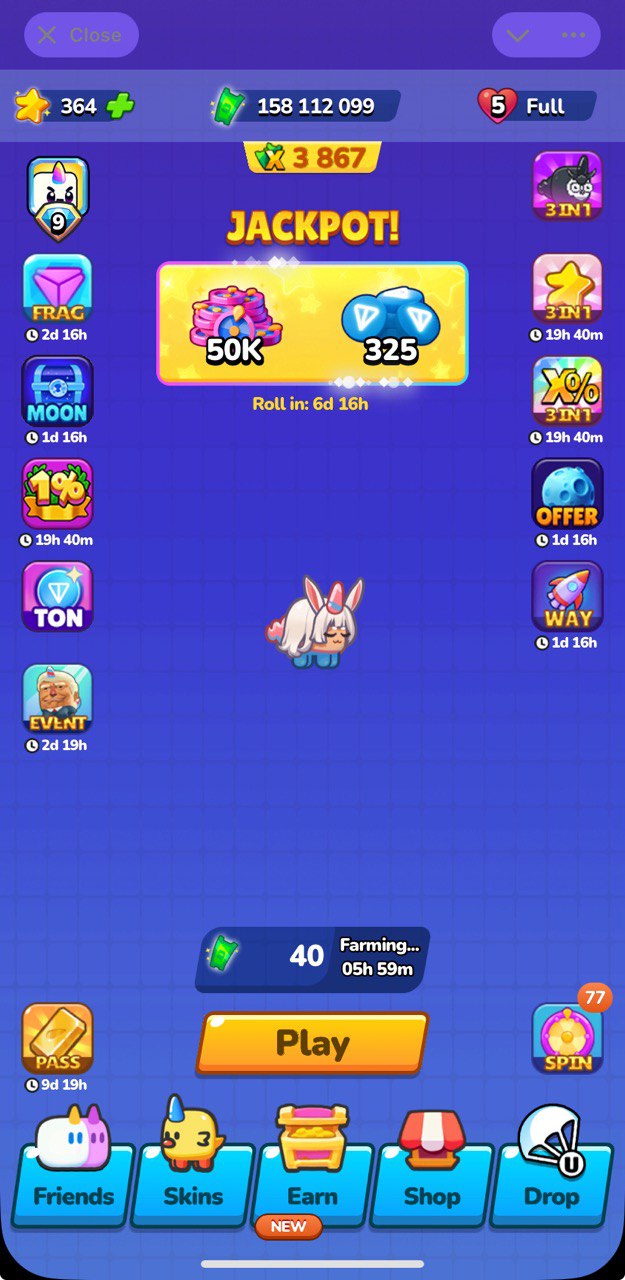Open the FRAG event icon
This screenshot has width=625, height=1280.
pyautogui.click(x=57, y=288)
